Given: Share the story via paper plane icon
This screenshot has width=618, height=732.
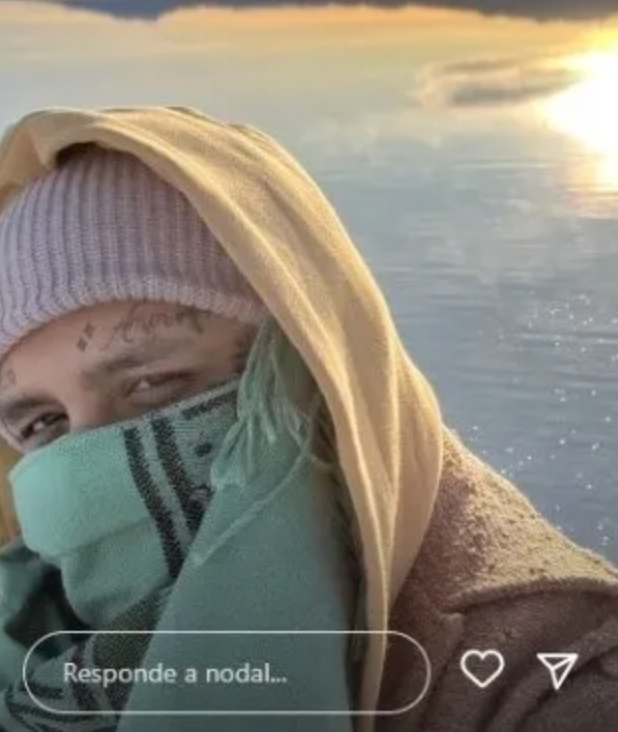Looking at the screenshot, I should pyautogui.click(x=557, y=669).
